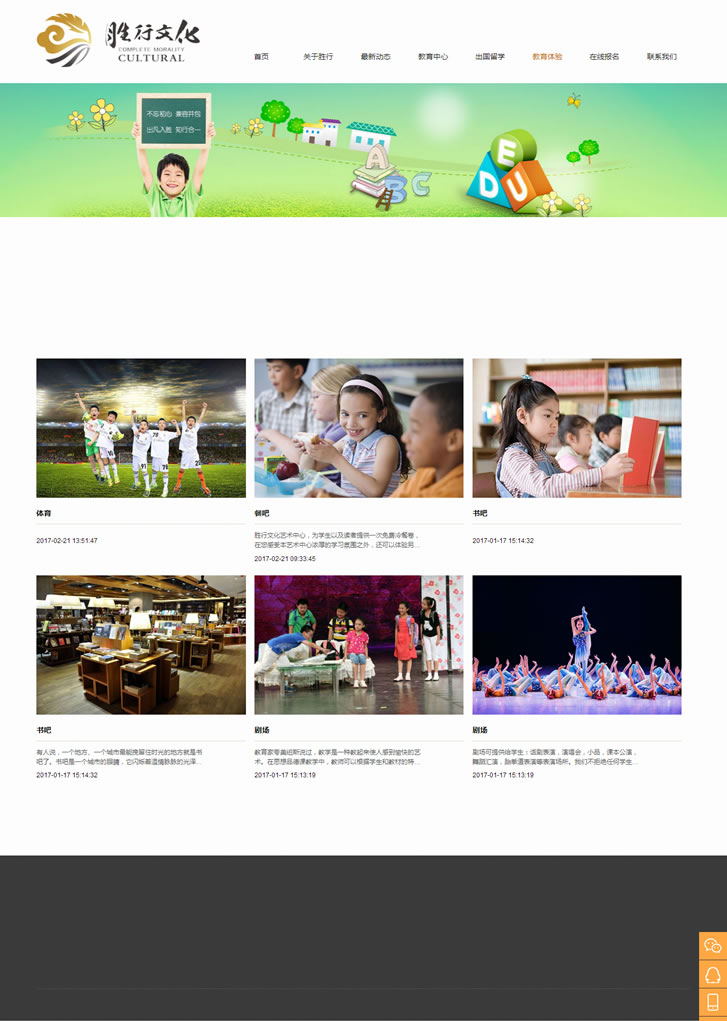This screenshot has height=1021, width=727.
Task: Open the 书吧 bookstore interior card
Action: coord(141,644)
